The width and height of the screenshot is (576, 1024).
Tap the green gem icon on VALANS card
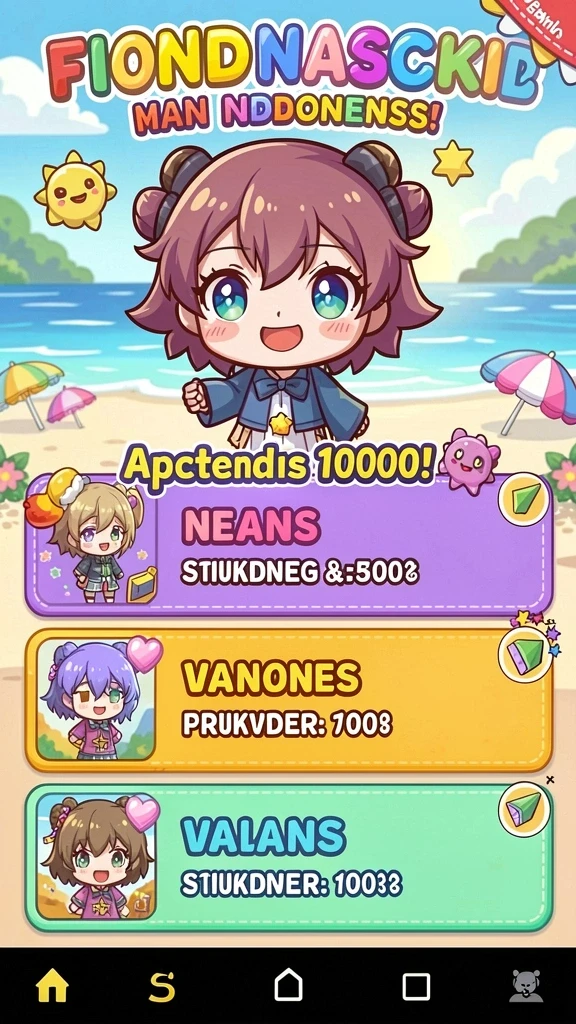click(x=524, y=810)
